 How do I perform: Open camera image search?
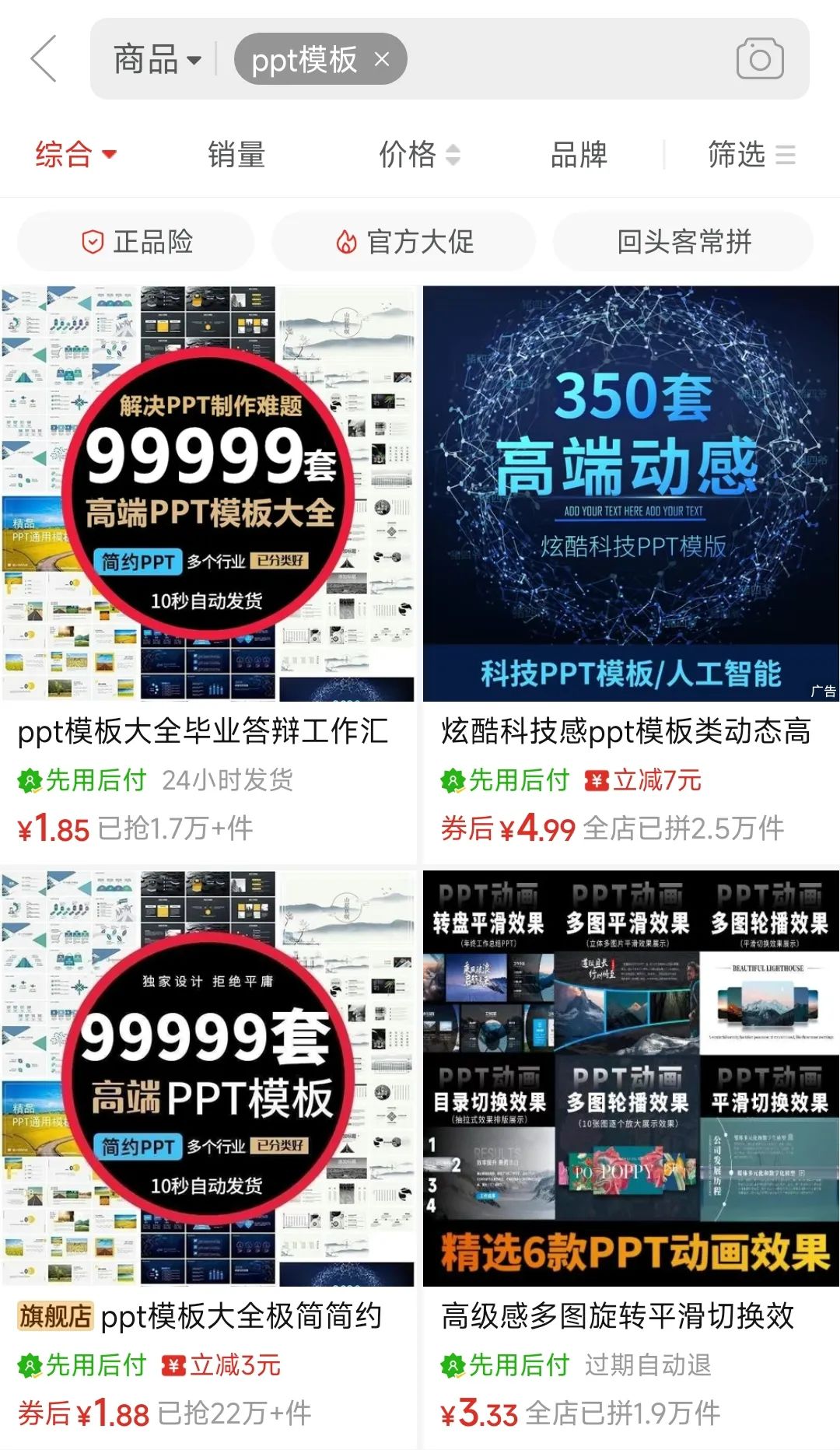[759, 59]
